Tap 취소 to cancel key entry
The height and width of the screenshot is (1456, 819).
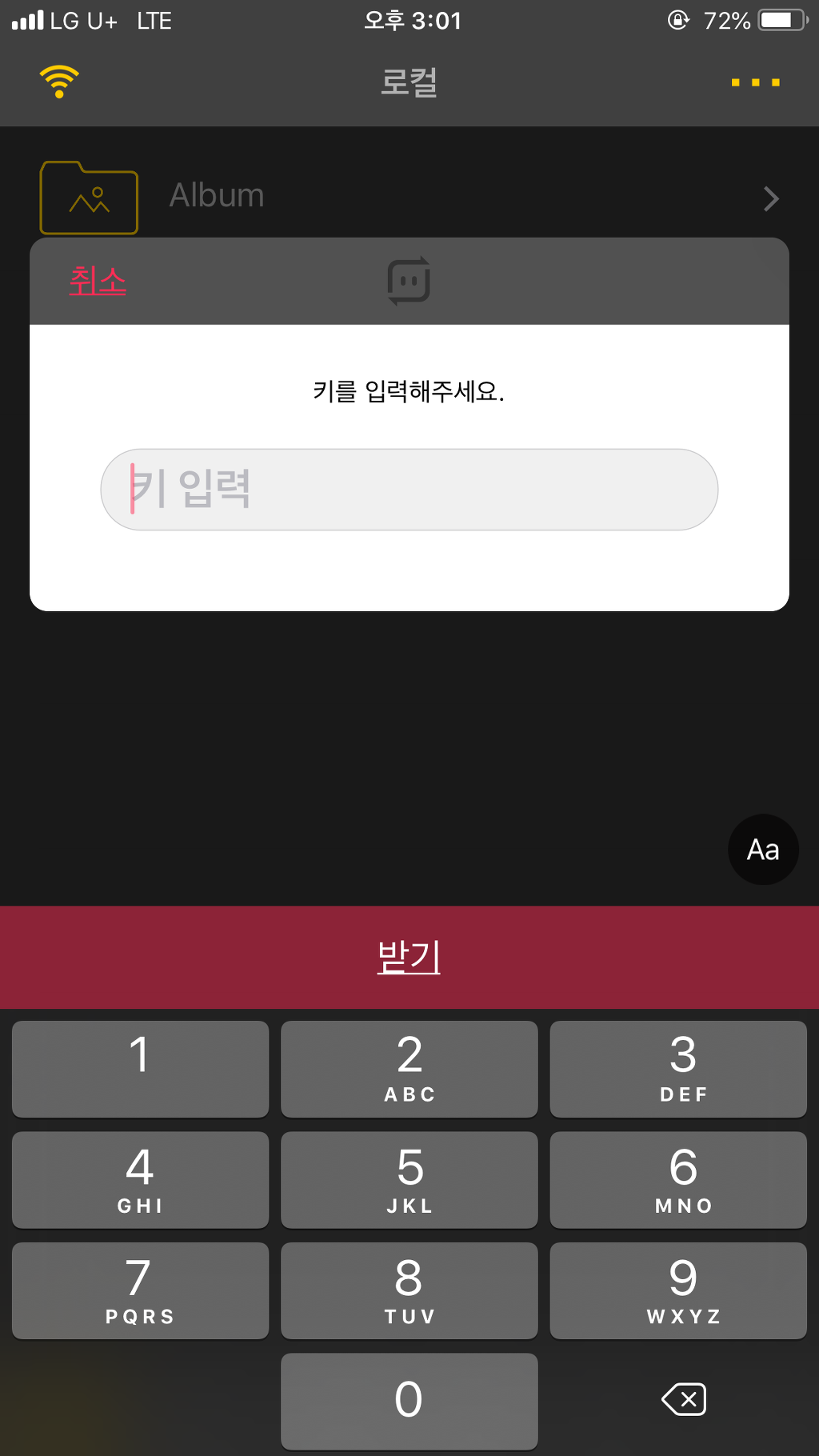point(97,282)
